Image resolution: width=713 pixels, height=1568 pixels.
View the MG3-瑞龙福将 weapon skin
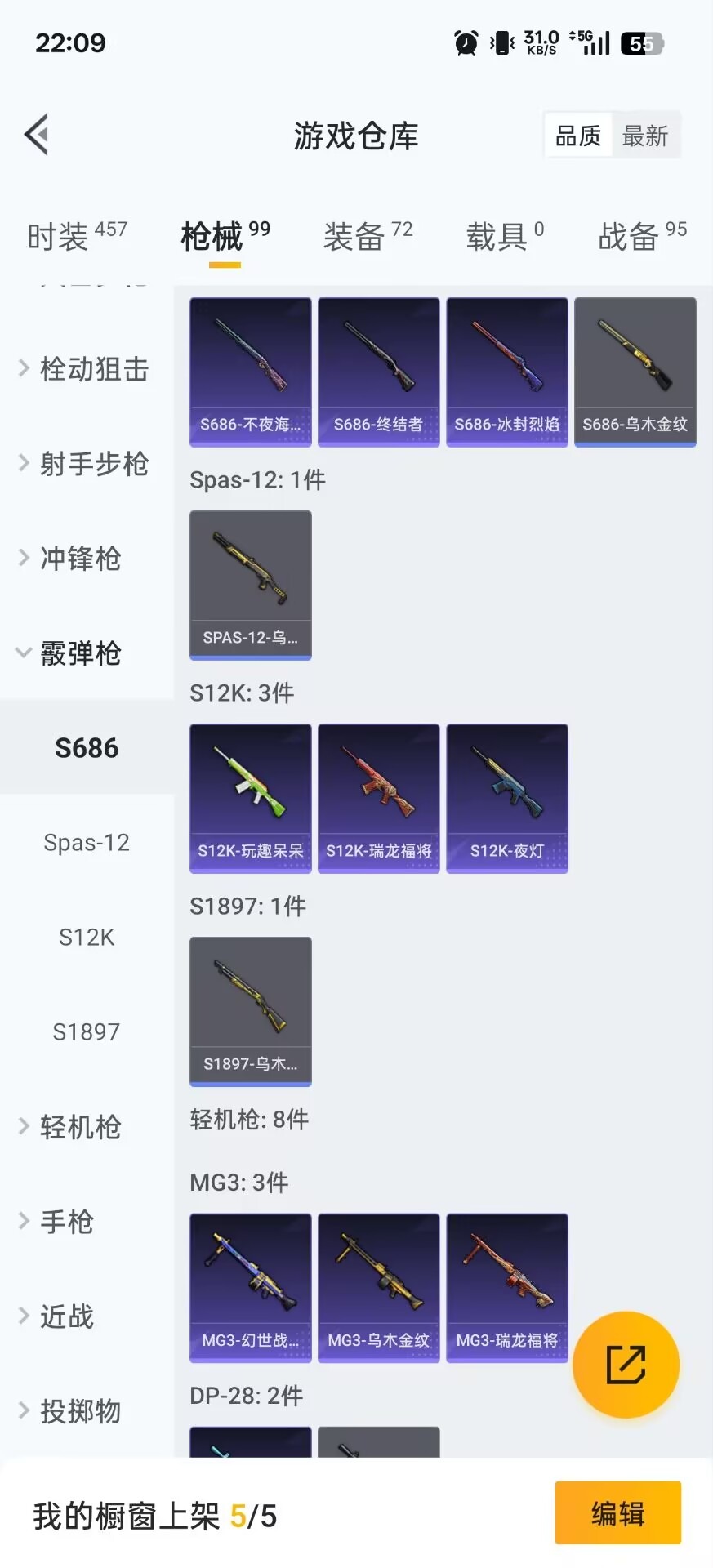[506, 1286]
